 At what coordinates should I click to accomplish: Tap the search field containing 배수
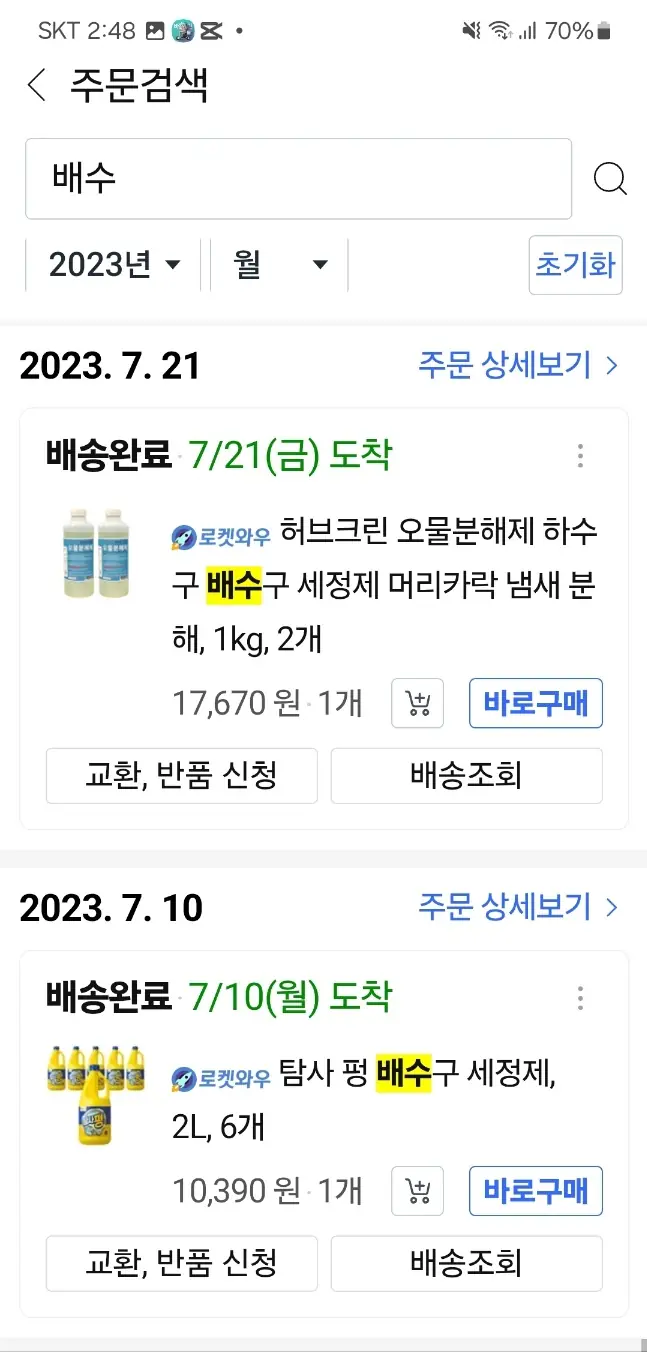tap(298, 179)
